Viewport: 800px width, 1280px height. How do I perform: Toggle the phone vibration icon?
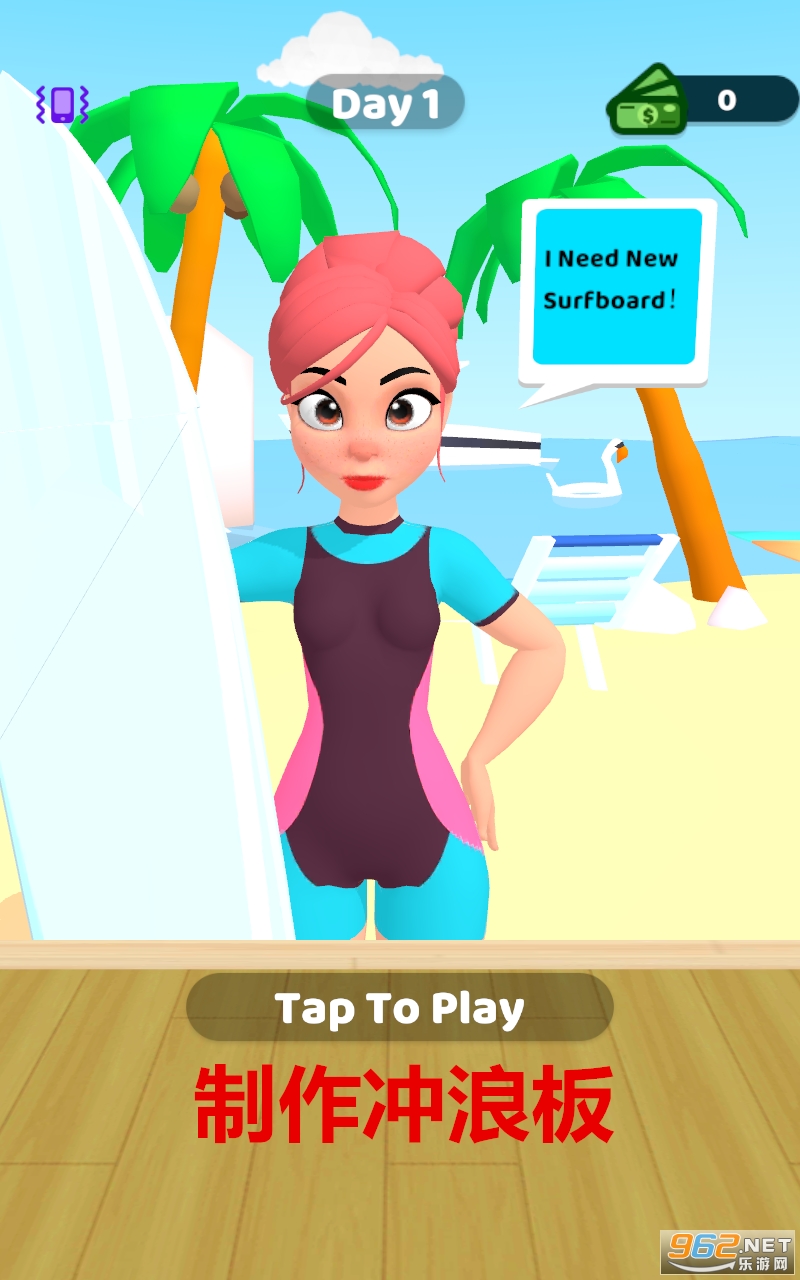pos(63,104)
